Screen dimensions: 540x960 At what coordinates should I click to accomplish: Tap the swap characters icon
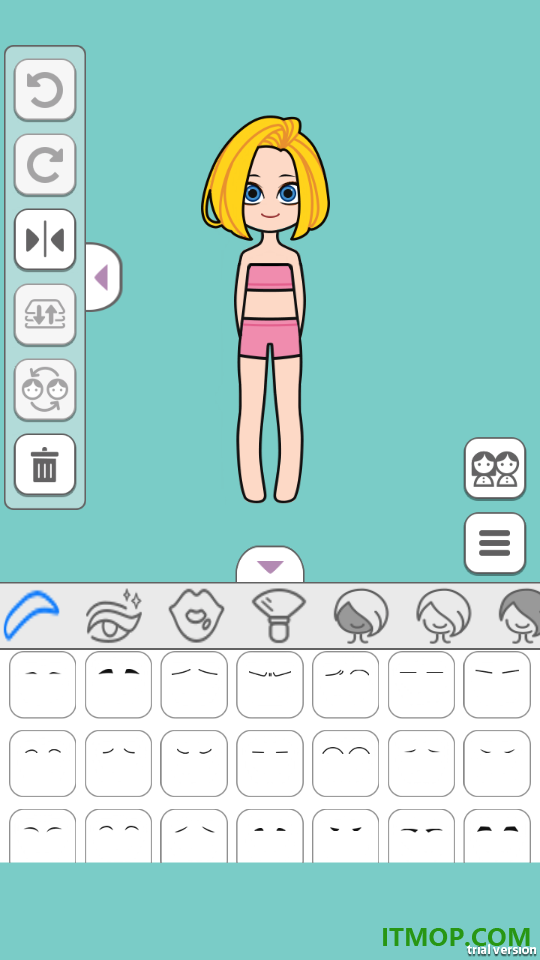[x=45, y=389]
